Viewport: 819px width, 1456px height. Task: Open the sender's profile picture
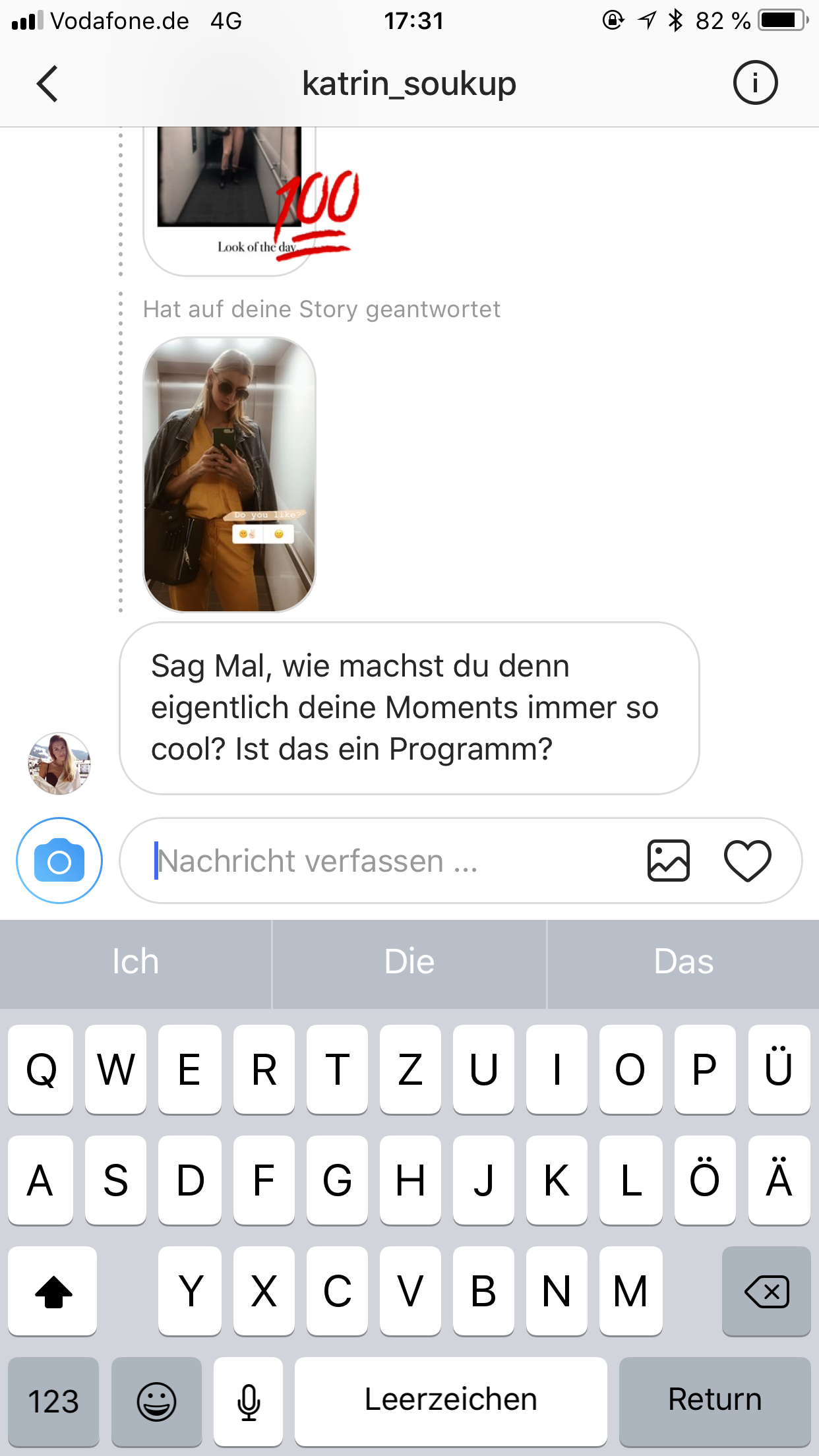point(59,763)
